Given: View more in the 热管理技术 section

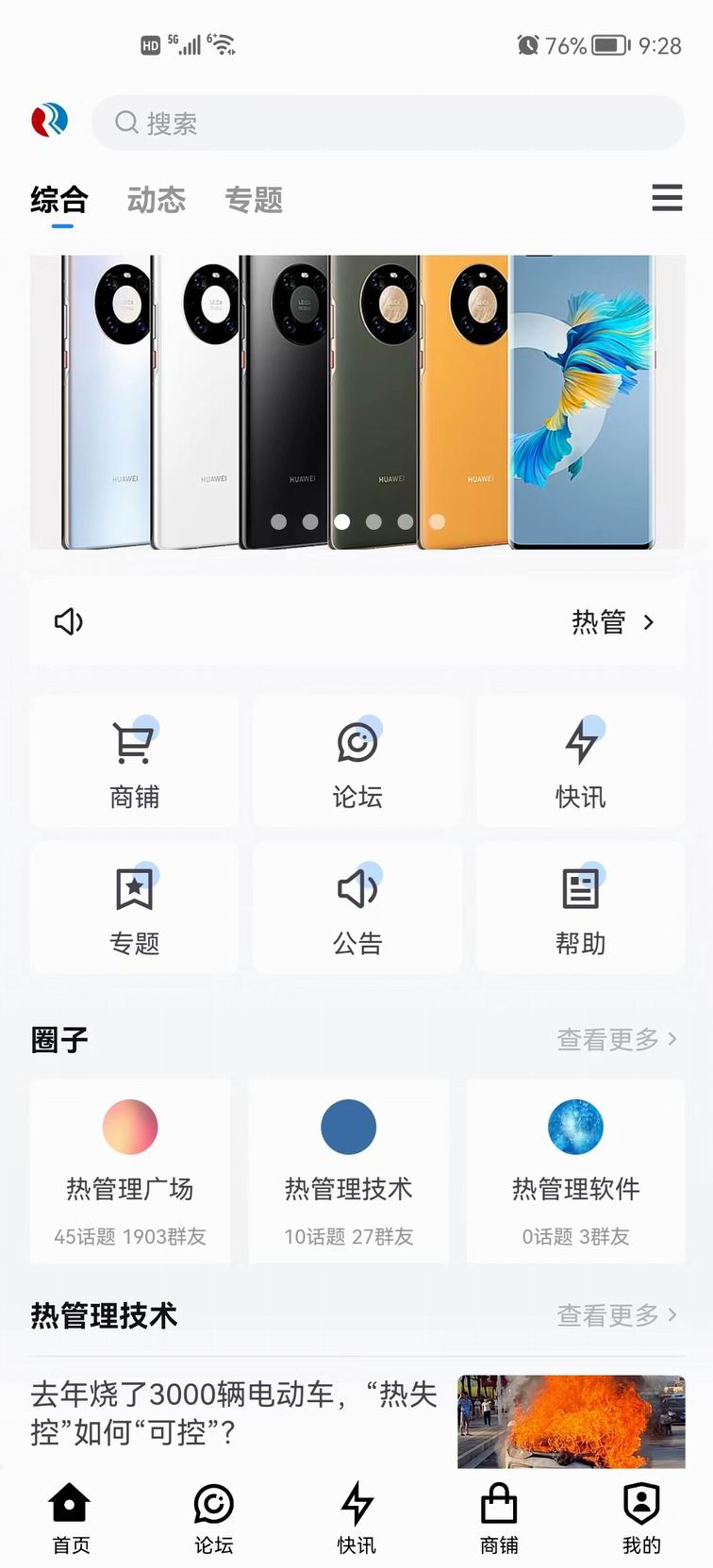Looking at the screenshot, I should (x=617, y=1314).
